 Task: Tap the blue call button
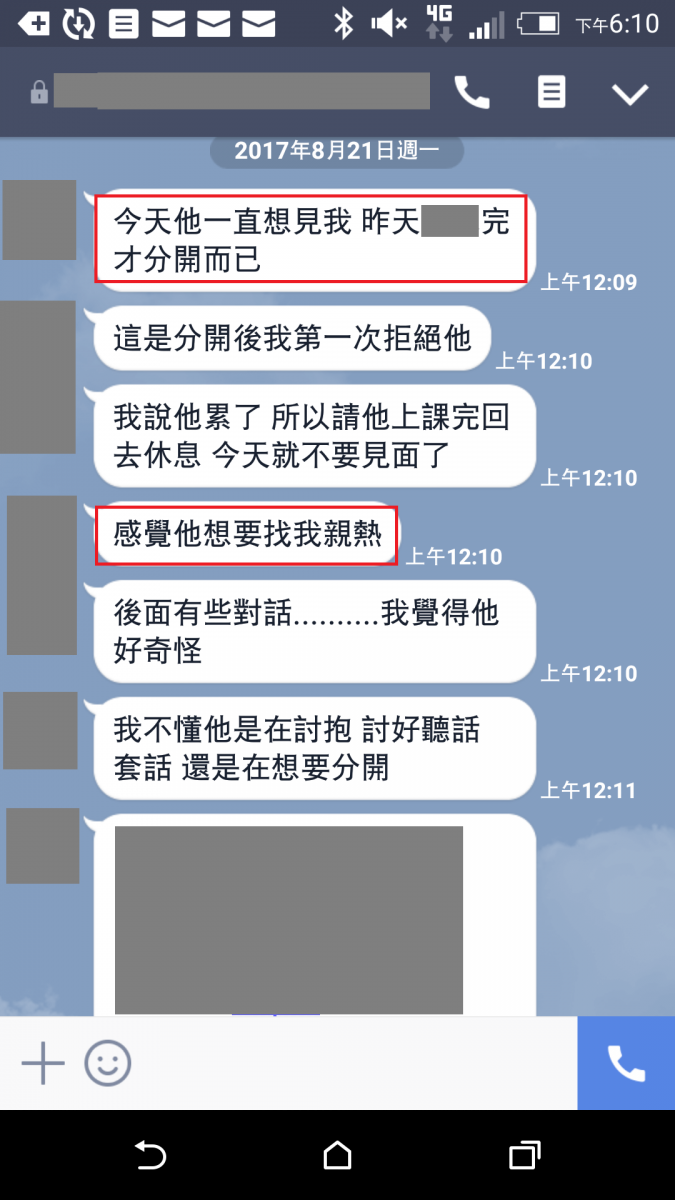[626, 1062]
